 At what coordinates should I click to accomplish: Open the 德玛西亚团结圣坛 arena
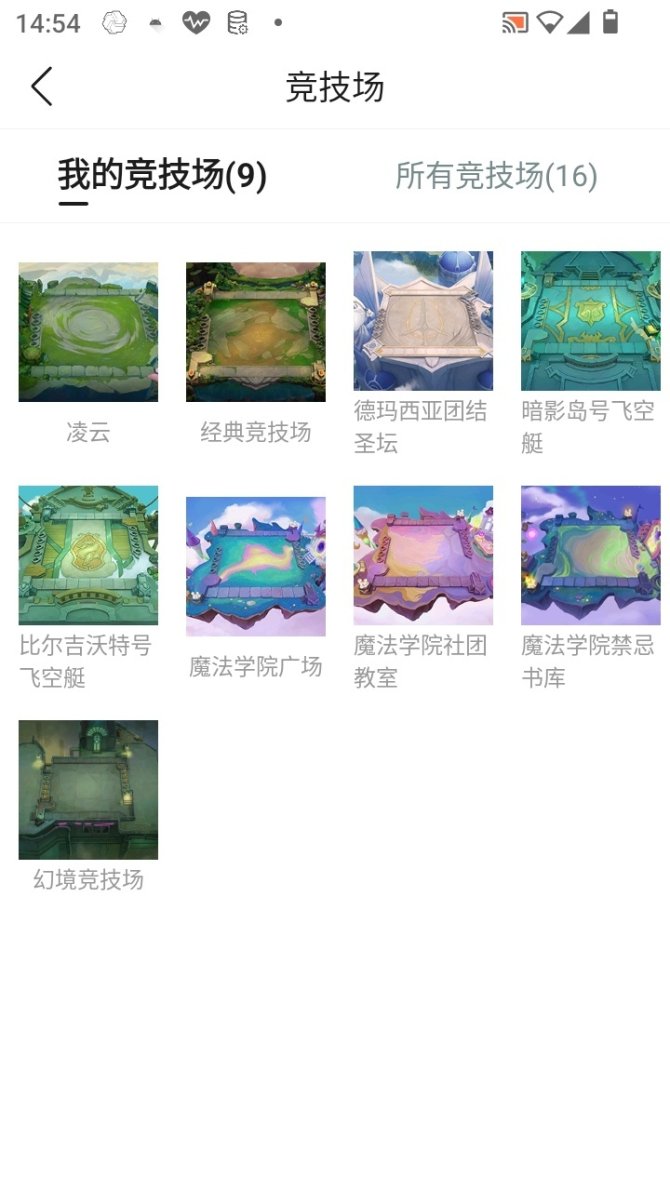click(423, 321)
